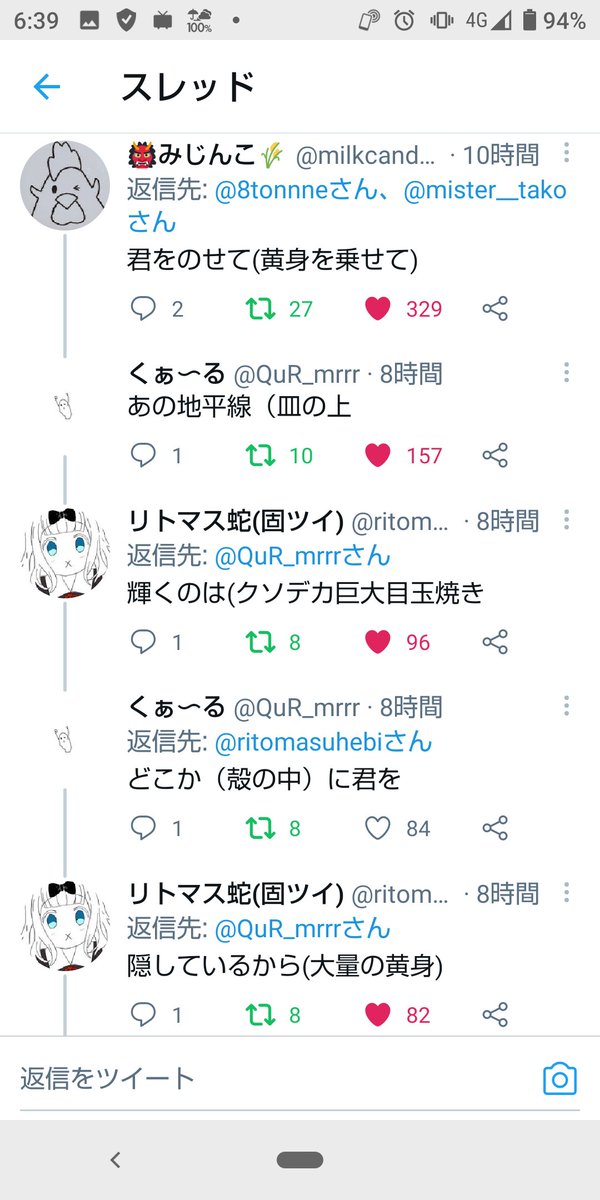Open みじんこ's profile picture

click(65, 186)
